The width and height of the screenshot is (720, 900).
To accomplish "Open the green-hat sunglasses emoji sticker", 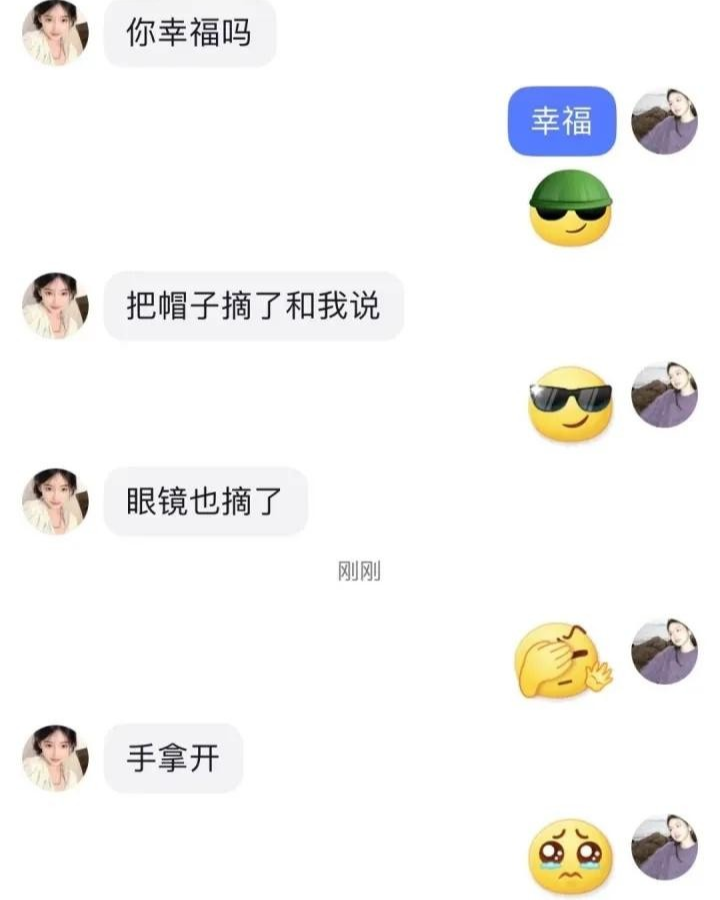I will [570, 208].
